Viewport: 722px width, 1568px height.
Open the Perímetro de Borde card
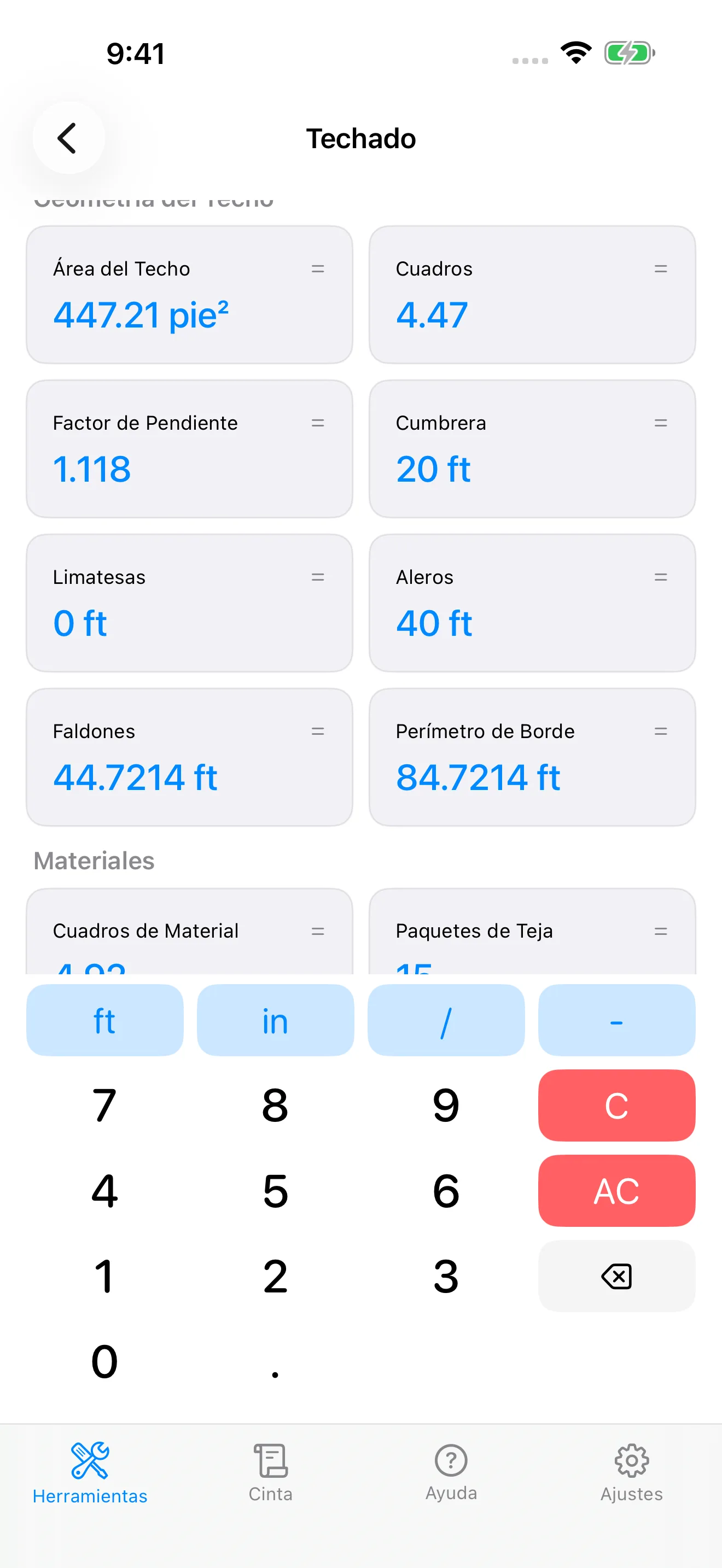tap(532, 757)
